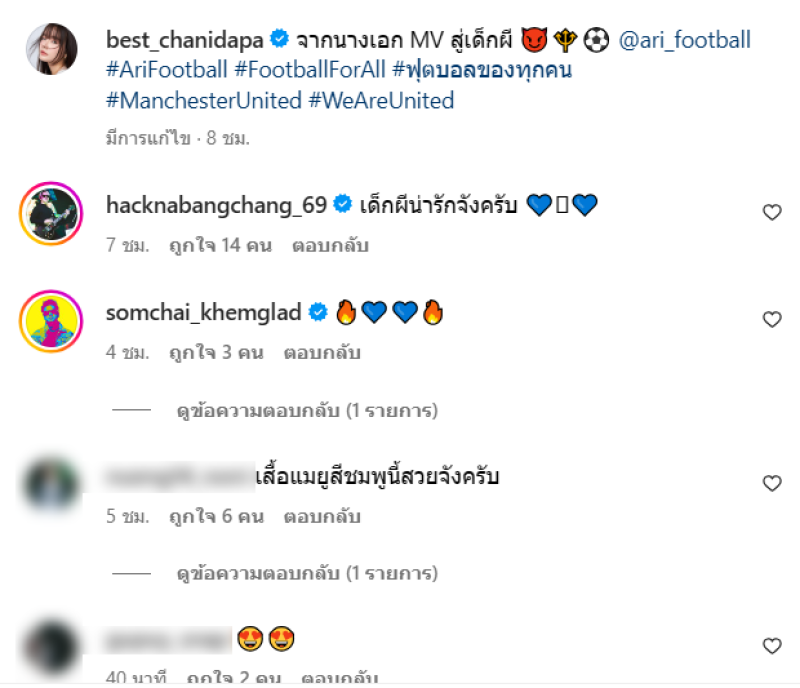
Task: Like the comment about เสื้อแมนยูสีชมพู
Action: pos(771,484)
